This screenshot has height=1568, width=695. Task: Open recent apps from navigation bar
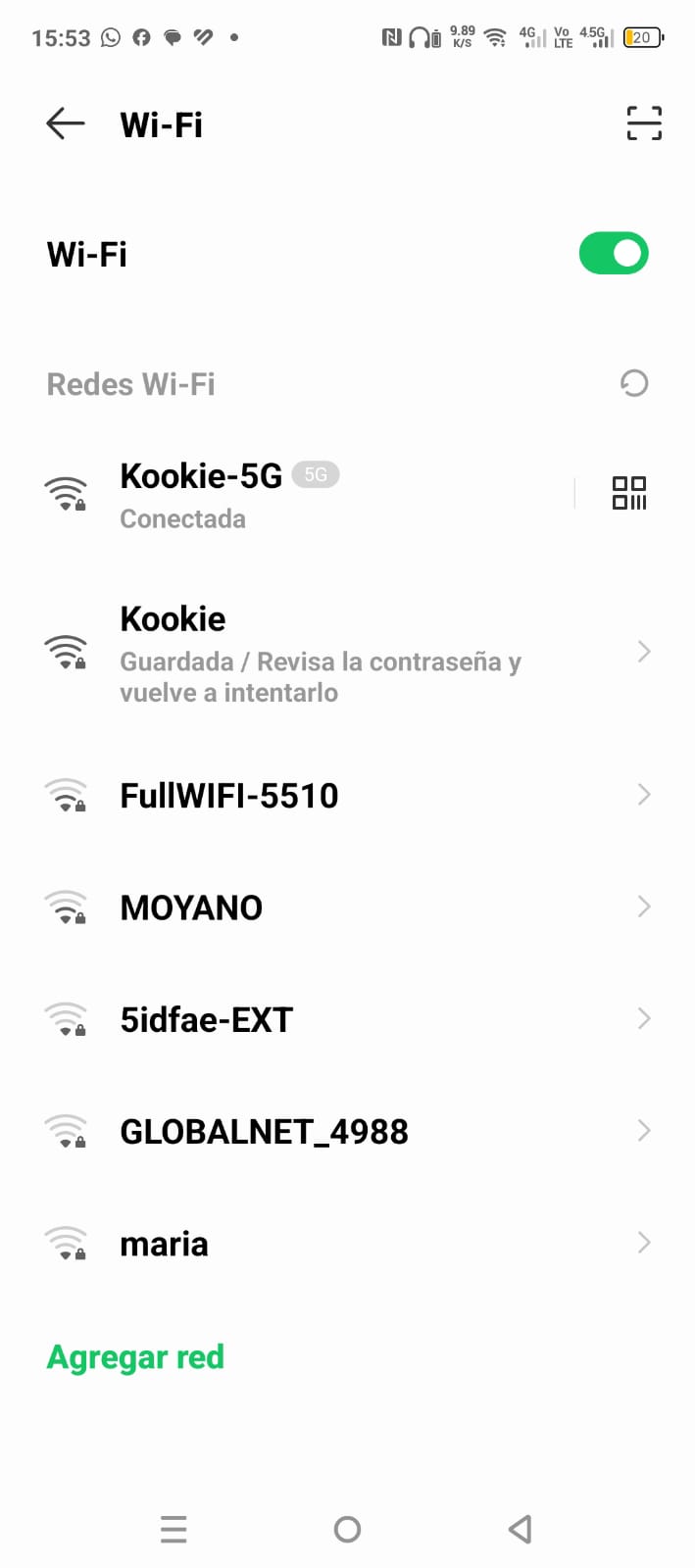coord(174,1529)
